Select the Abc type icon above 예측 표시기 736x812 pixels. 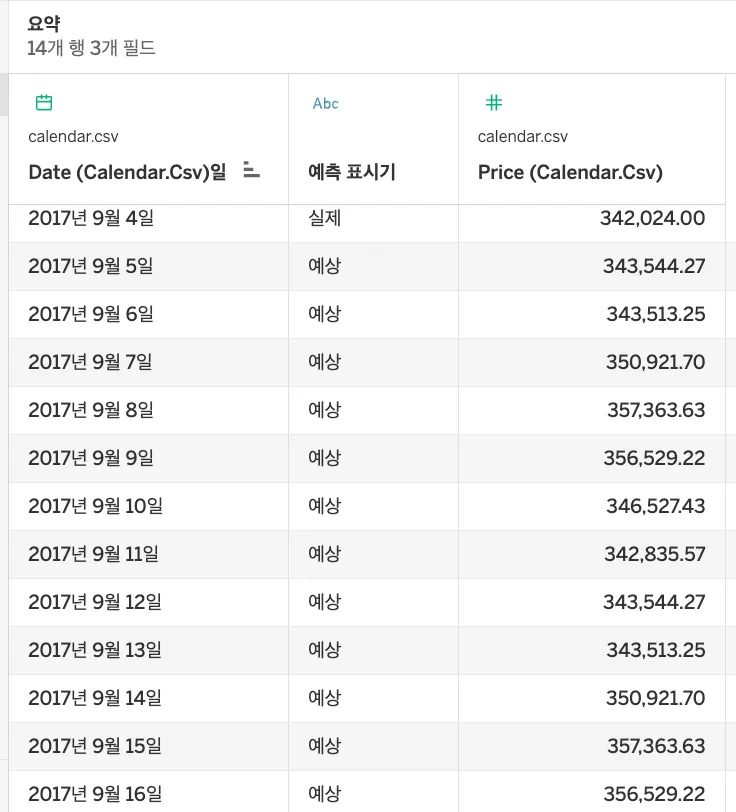pos(325,103)
